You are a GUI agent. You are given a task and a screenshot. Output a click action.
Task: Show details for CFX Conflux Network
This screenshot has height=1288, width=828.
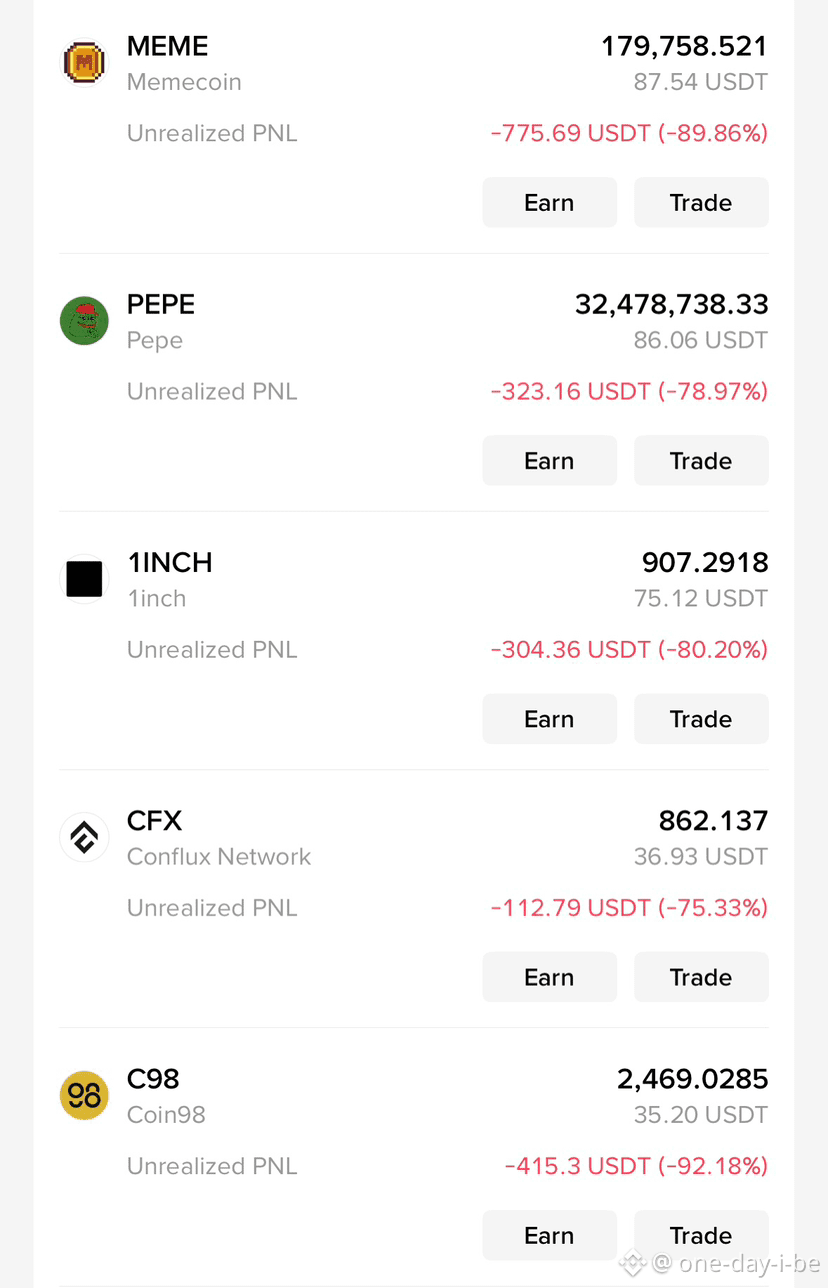click(414, 863)
